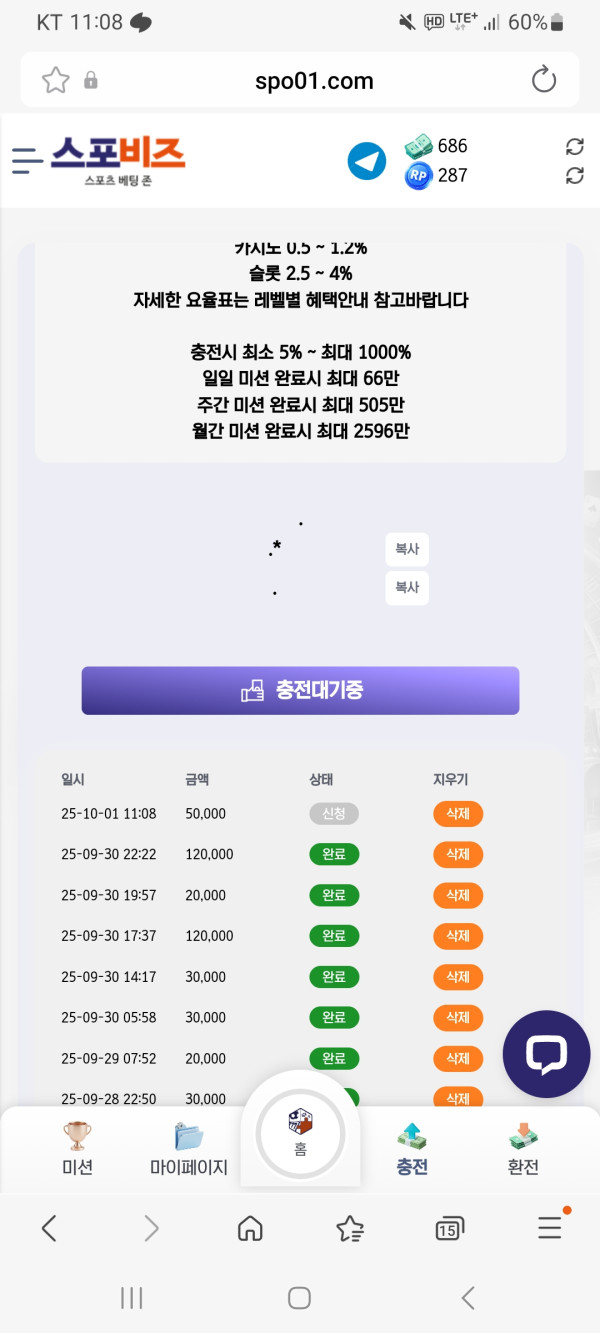Reload the page in the browser

[544, 80]
